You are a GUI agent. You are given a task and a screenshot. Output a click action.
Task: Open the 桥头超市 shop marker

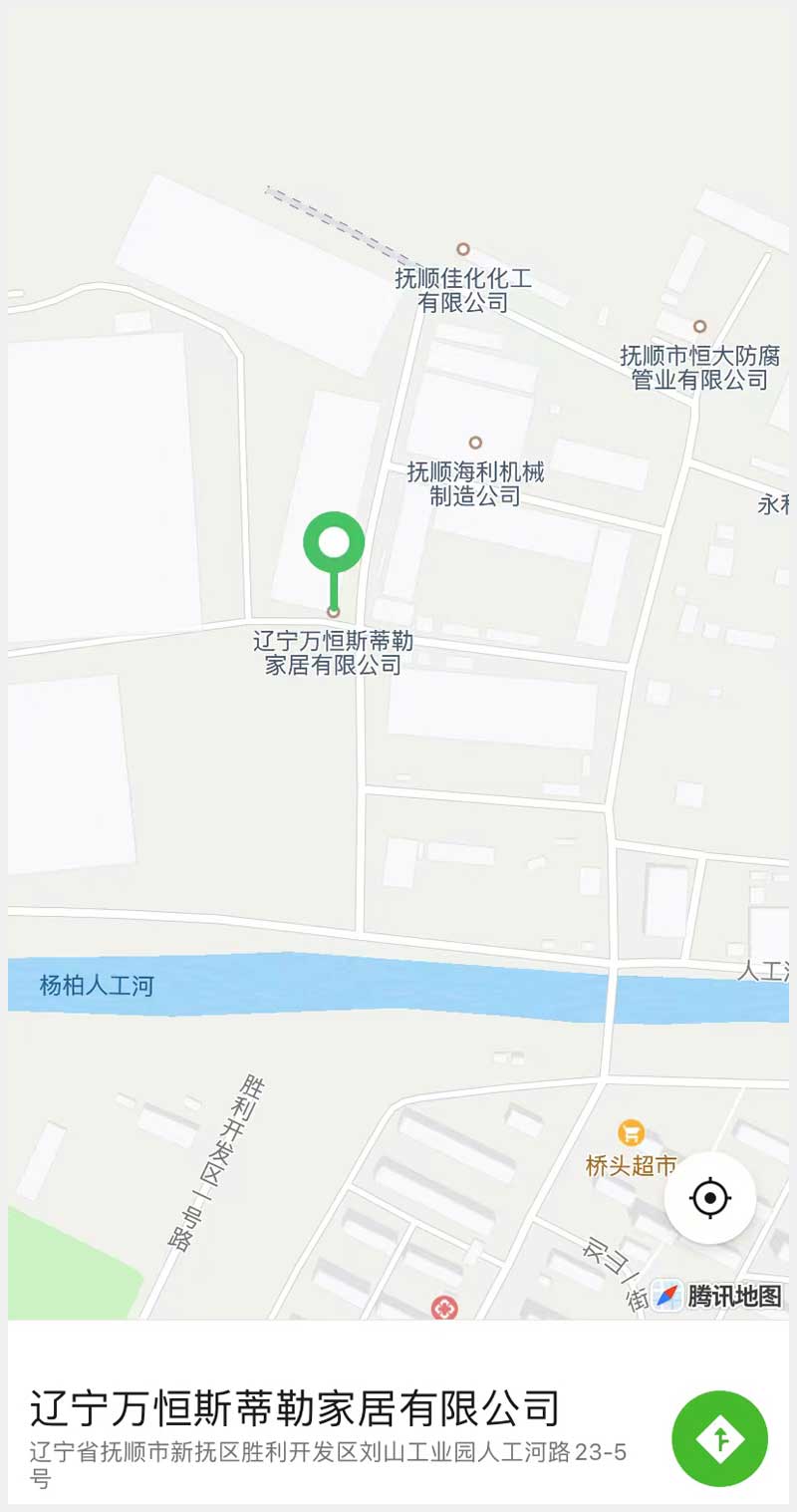click(631, 1133)
